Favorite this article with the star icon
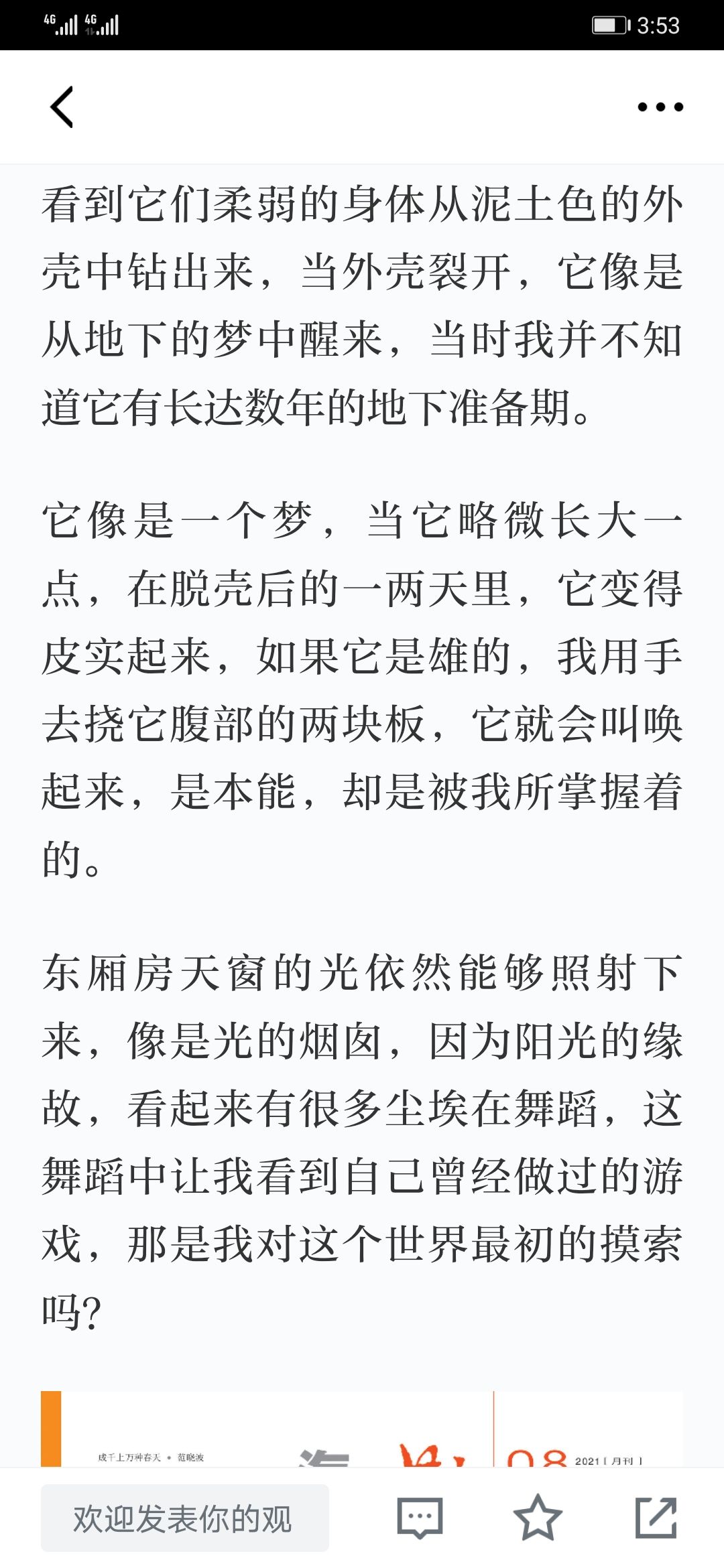 point(538,1518)
